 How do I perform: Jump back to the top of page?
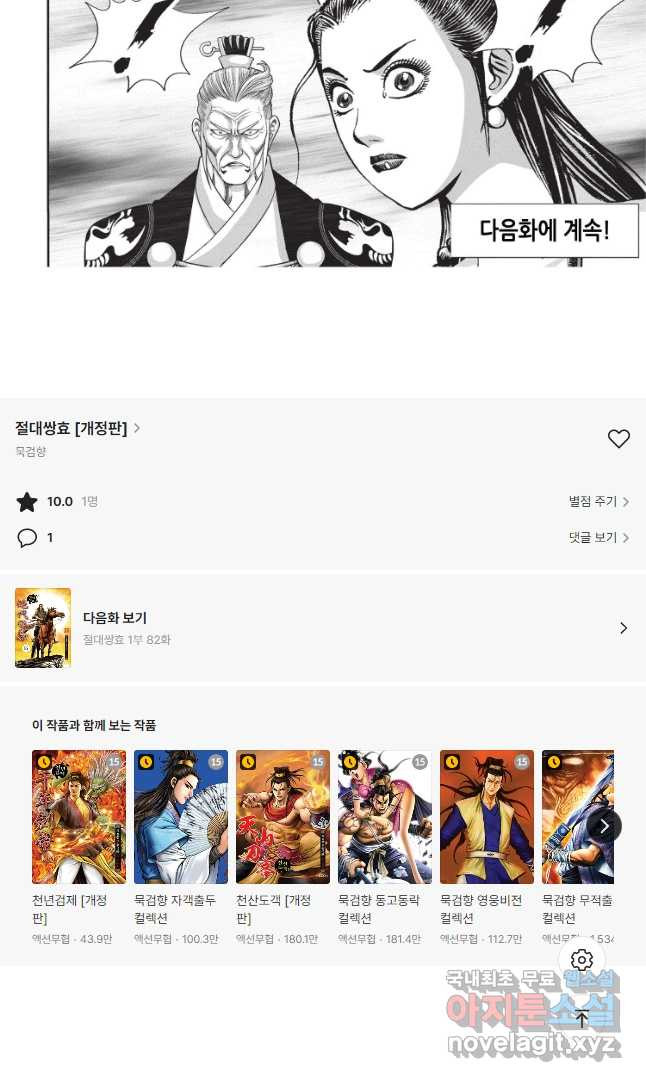582,1019
